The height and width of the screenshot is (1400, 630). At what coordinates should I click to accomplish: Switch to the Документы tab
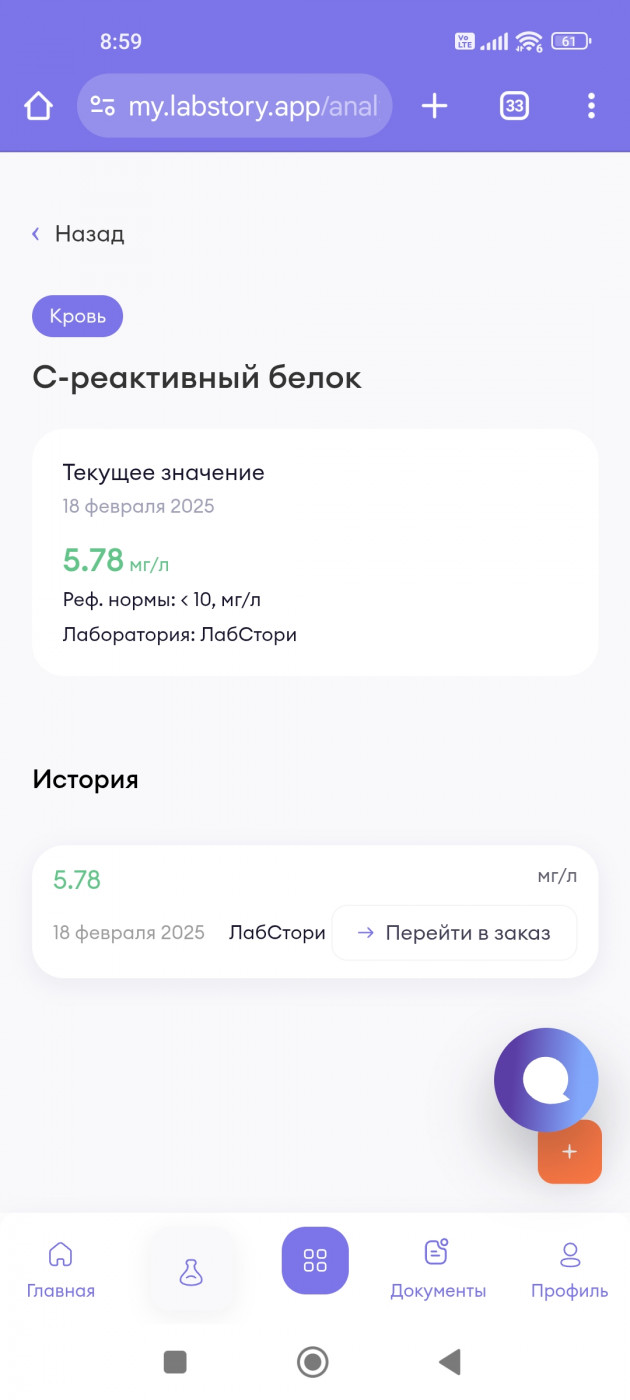[x=438, y=1270]
